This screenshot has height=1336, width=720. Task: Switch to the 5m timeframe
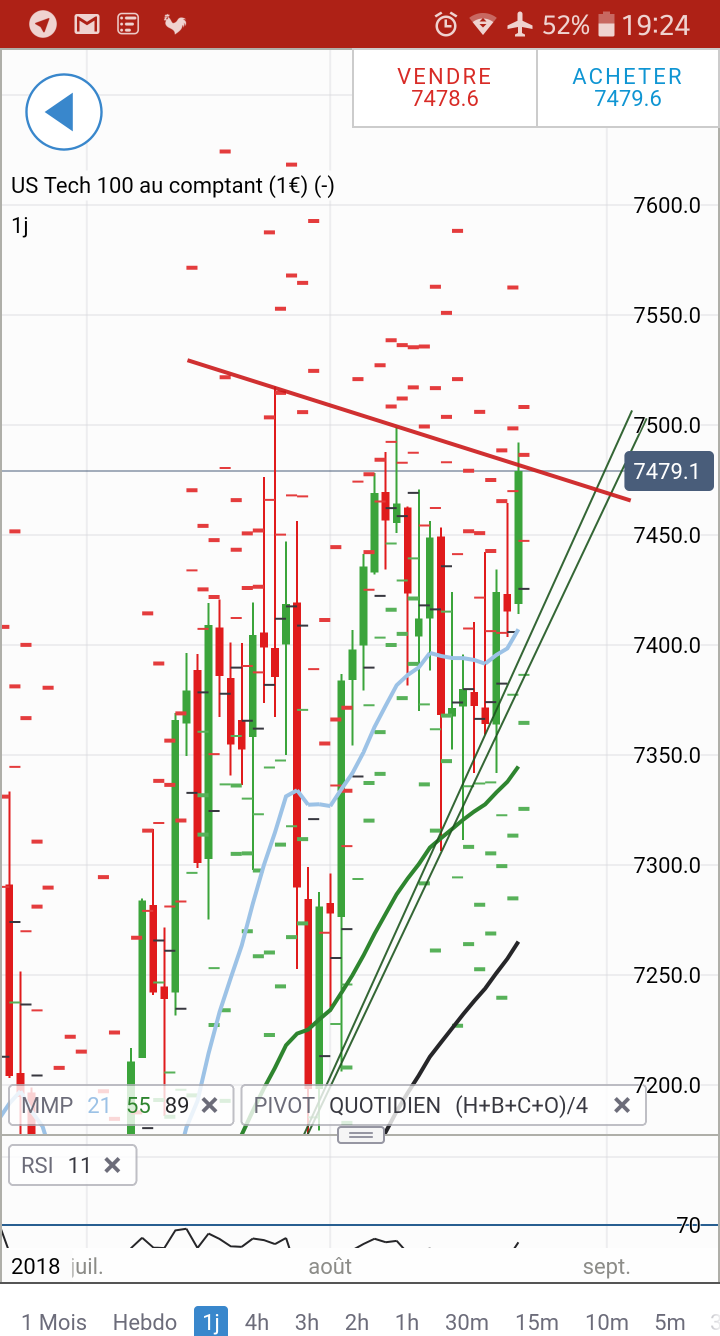[669, 1322]
